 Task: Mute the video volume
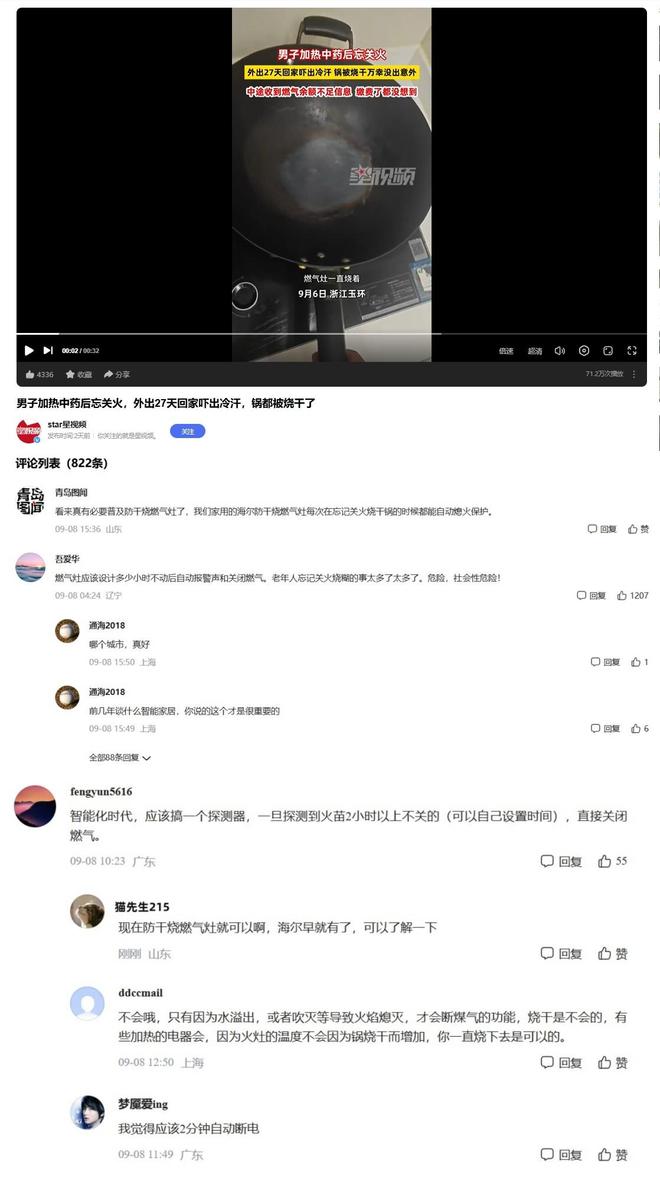click(x=560, y=351)
